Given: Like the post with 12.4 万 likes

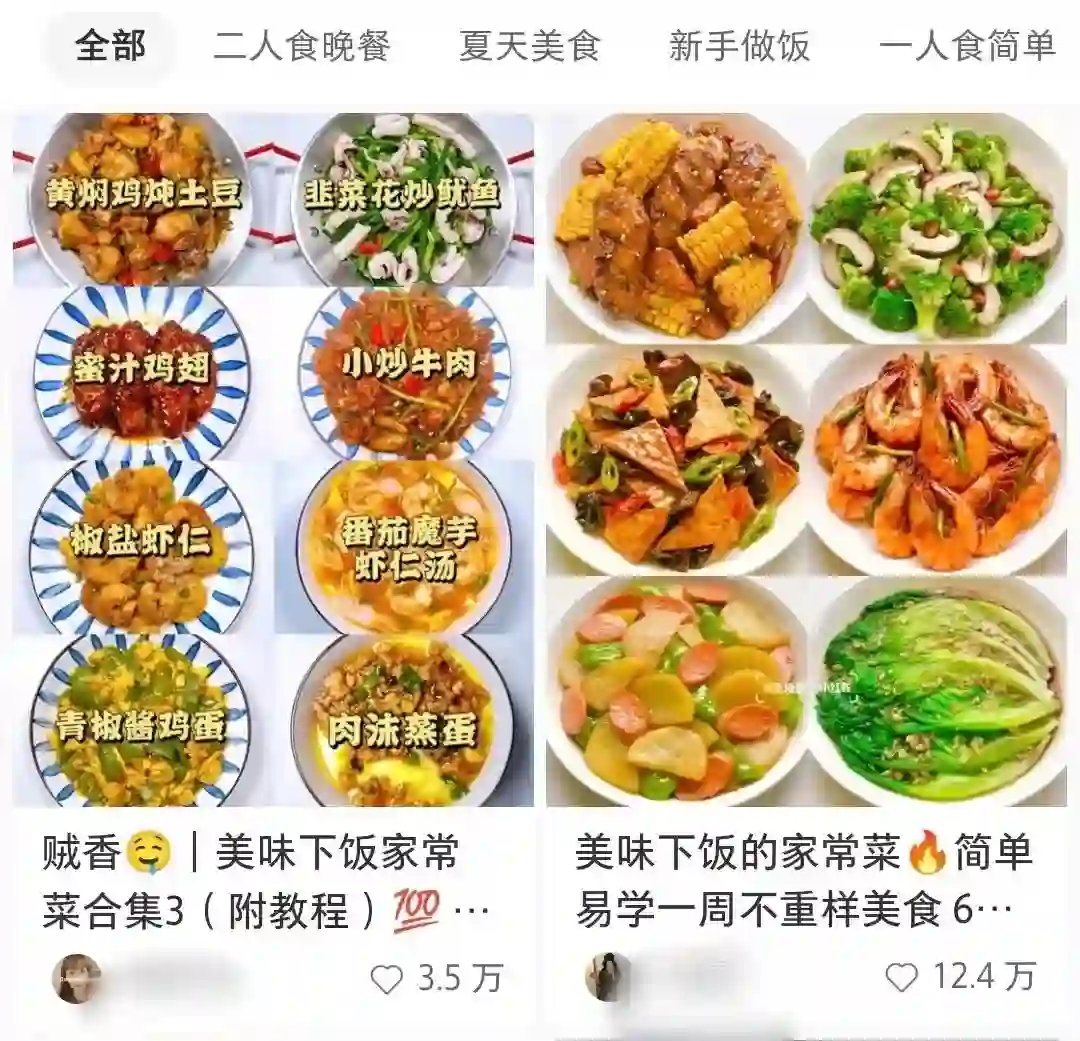Looking at the screenshot, I should 901,978.
